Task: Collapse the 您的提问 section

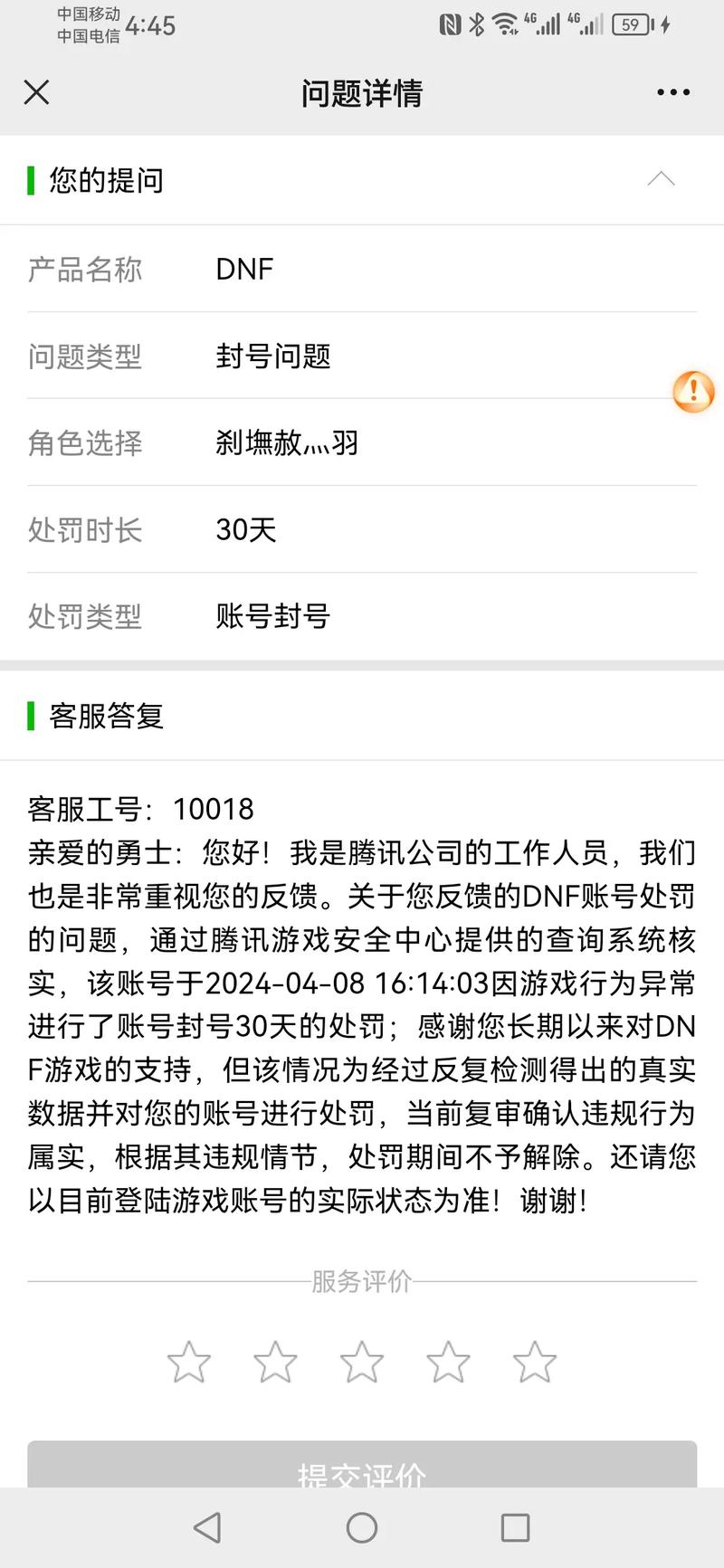Action: (661, 179)
